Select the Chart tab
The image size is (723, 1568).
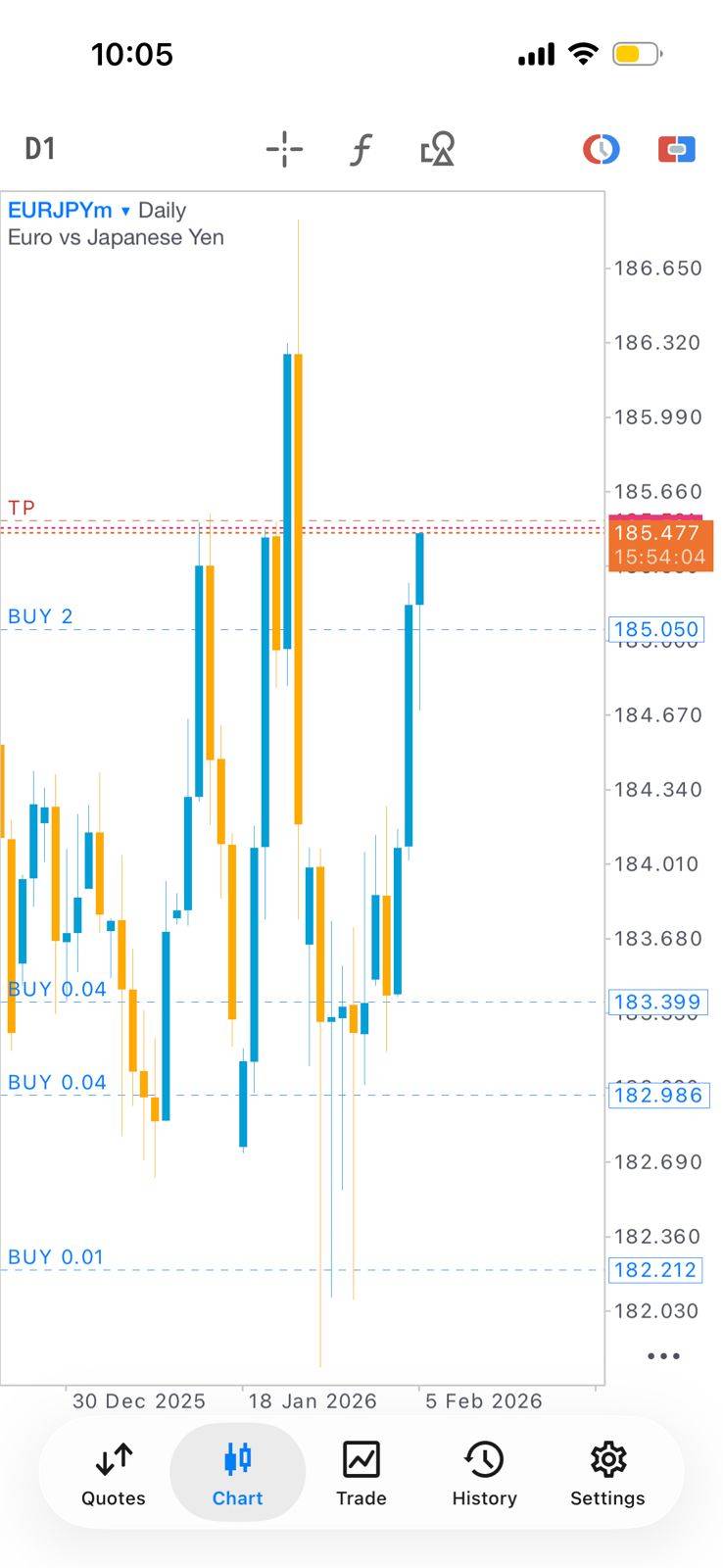(x=237, y=1474)
